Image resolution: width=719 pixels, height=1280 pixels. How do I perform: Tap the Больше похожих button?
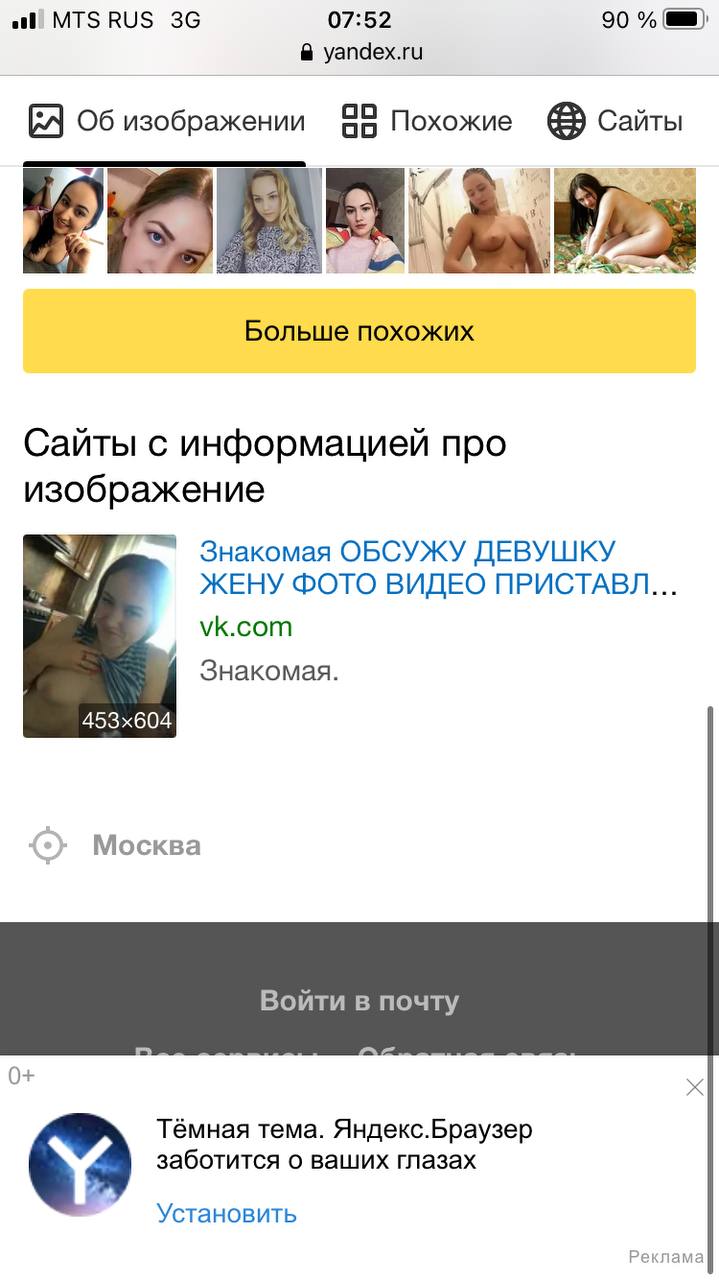coord(359,331)
